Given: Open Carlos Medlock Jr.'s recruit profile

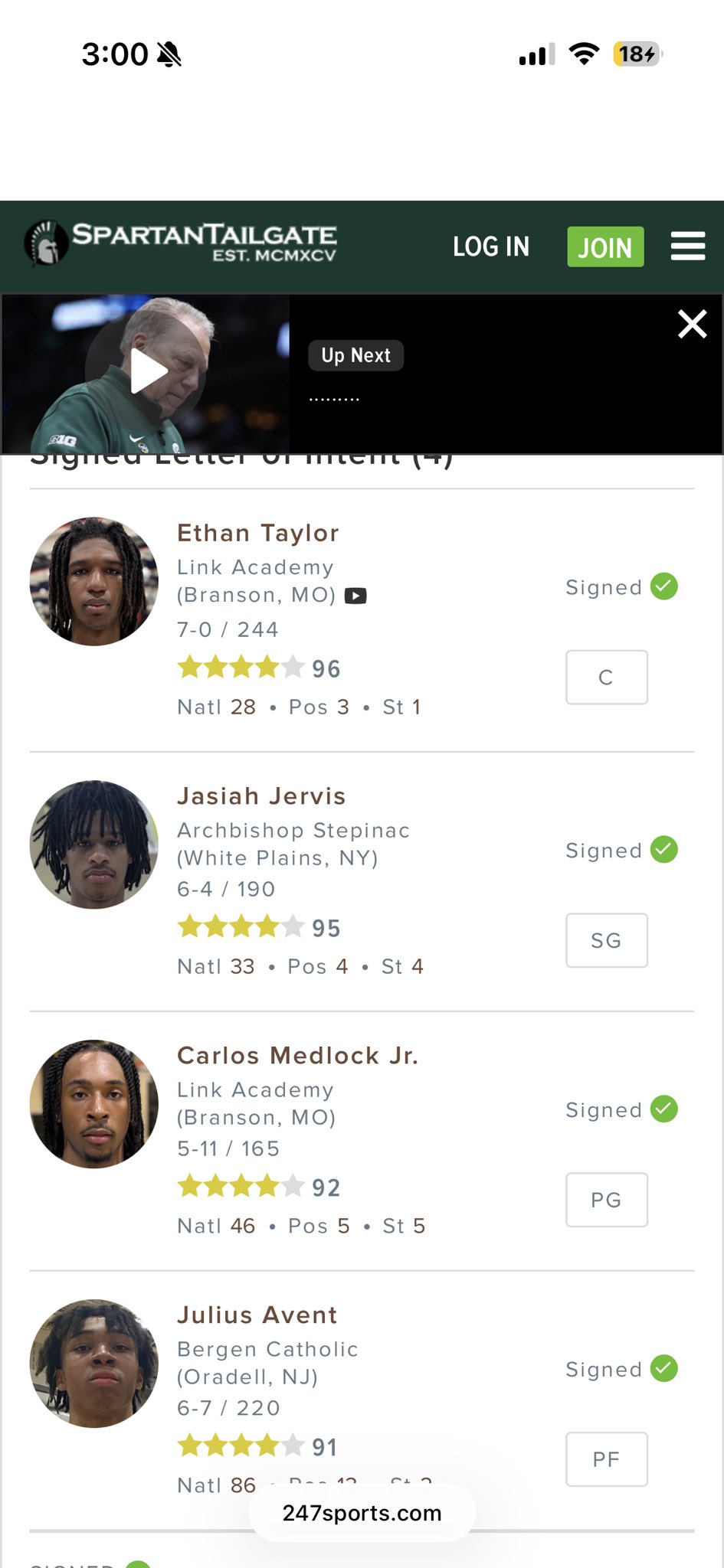Looking at the screenshot, I should pyautogui.click(x=297, y=1056).
